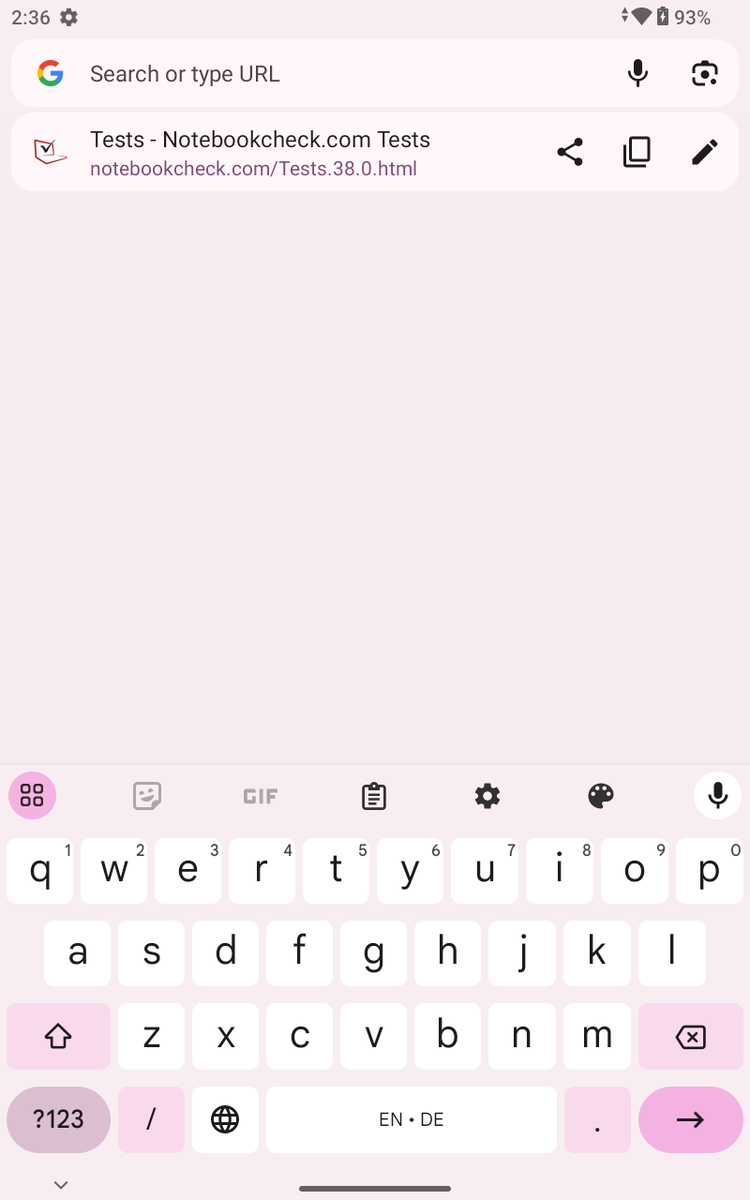
Task: Start keyboard voice typing
Action: click(717, 796)
